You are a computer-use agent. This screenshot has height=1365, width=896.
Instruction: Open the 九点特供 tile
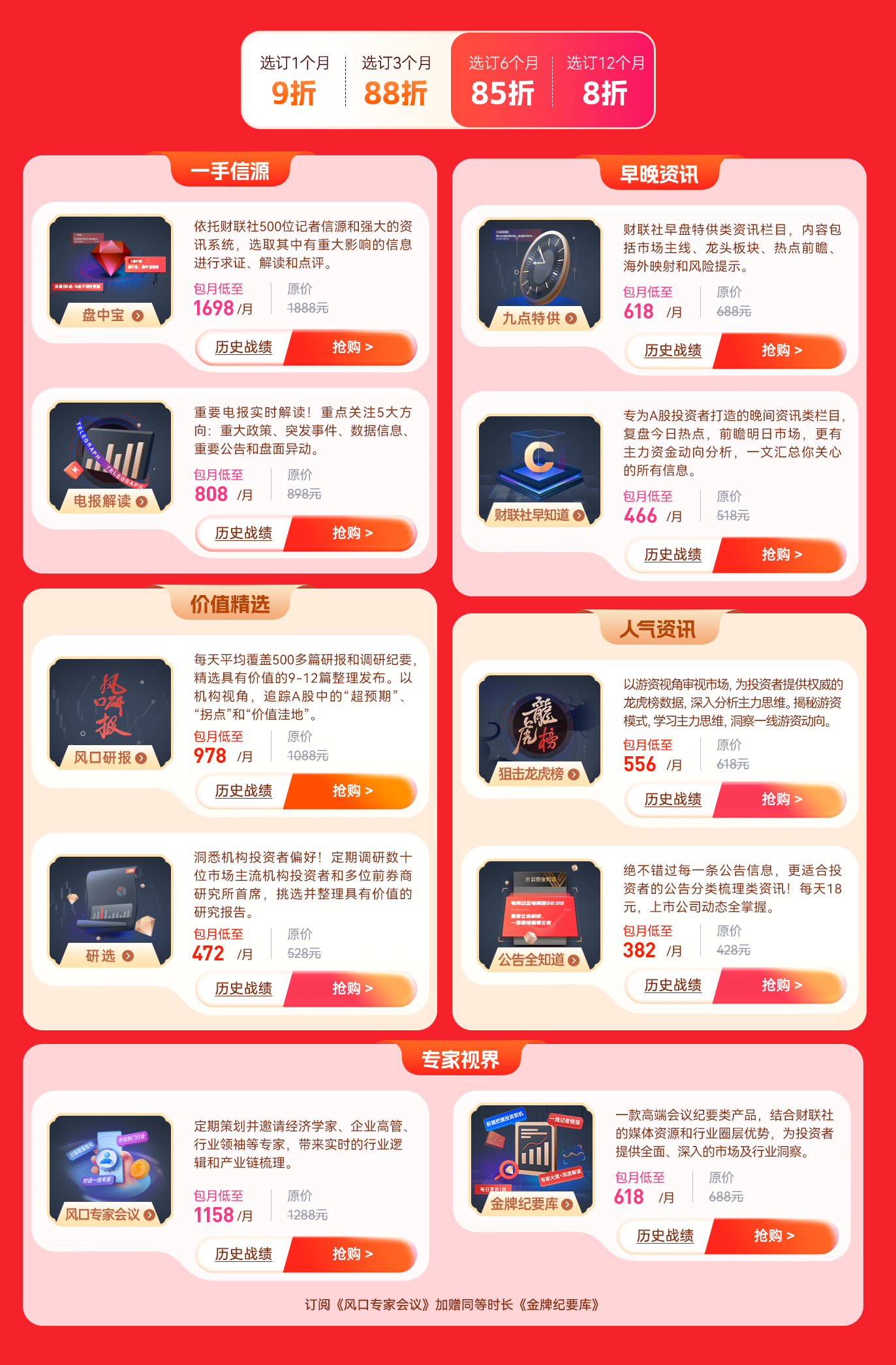point(540,275)
